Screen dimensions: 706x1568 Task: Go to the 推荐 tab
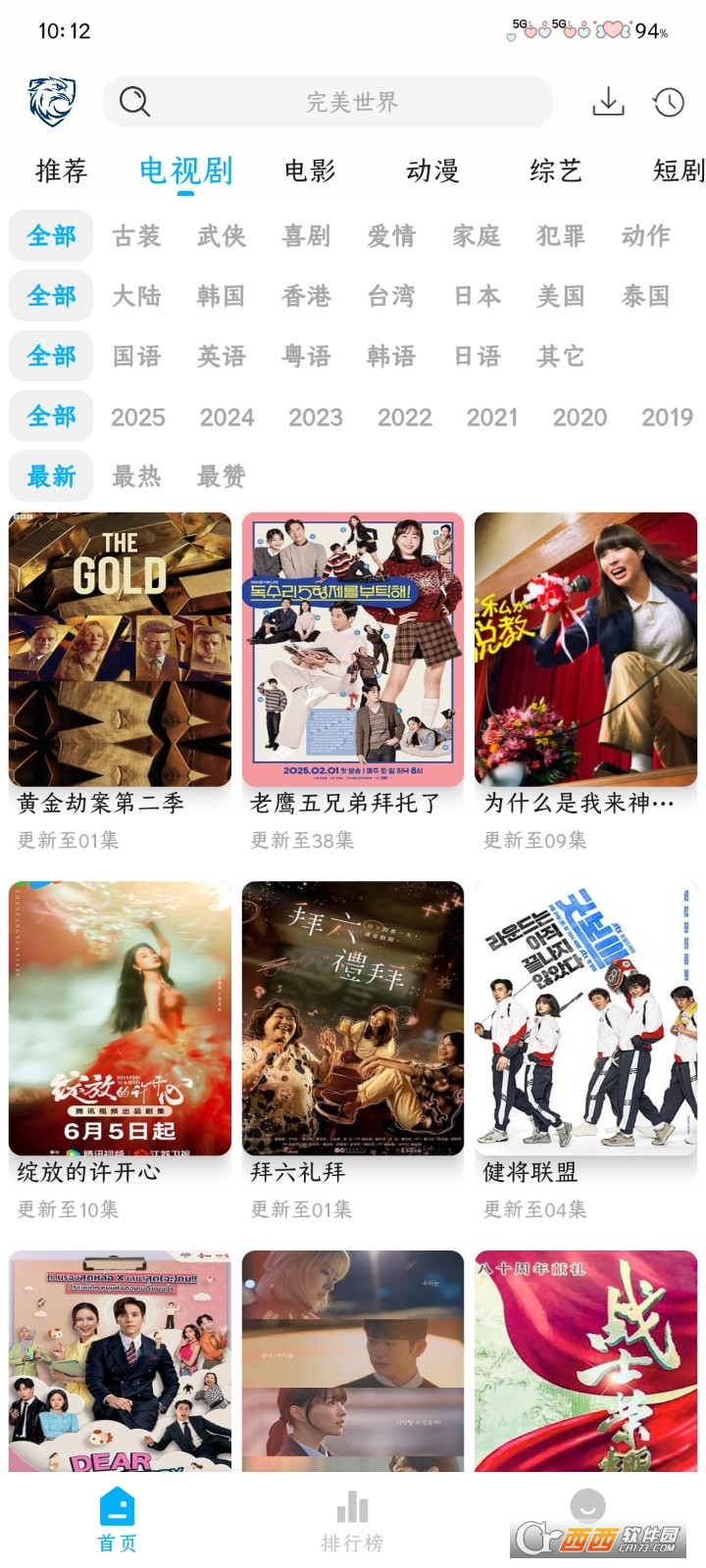click(62, 171)
